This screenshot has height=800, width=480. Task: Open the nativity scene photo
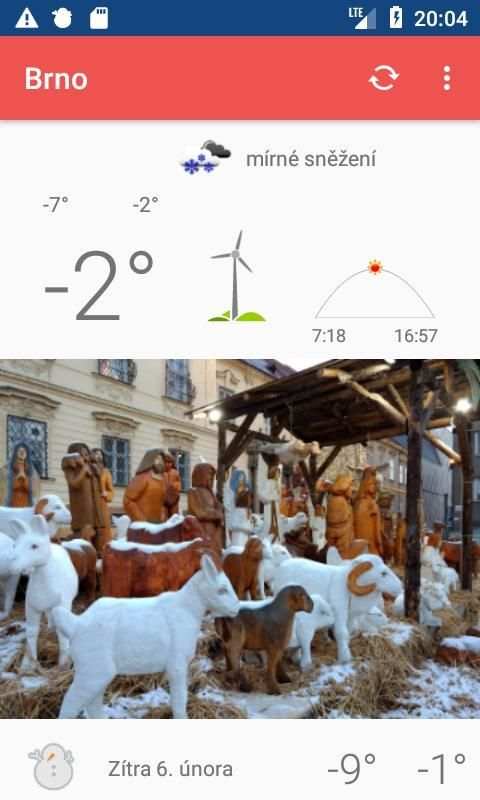[240, 539]
